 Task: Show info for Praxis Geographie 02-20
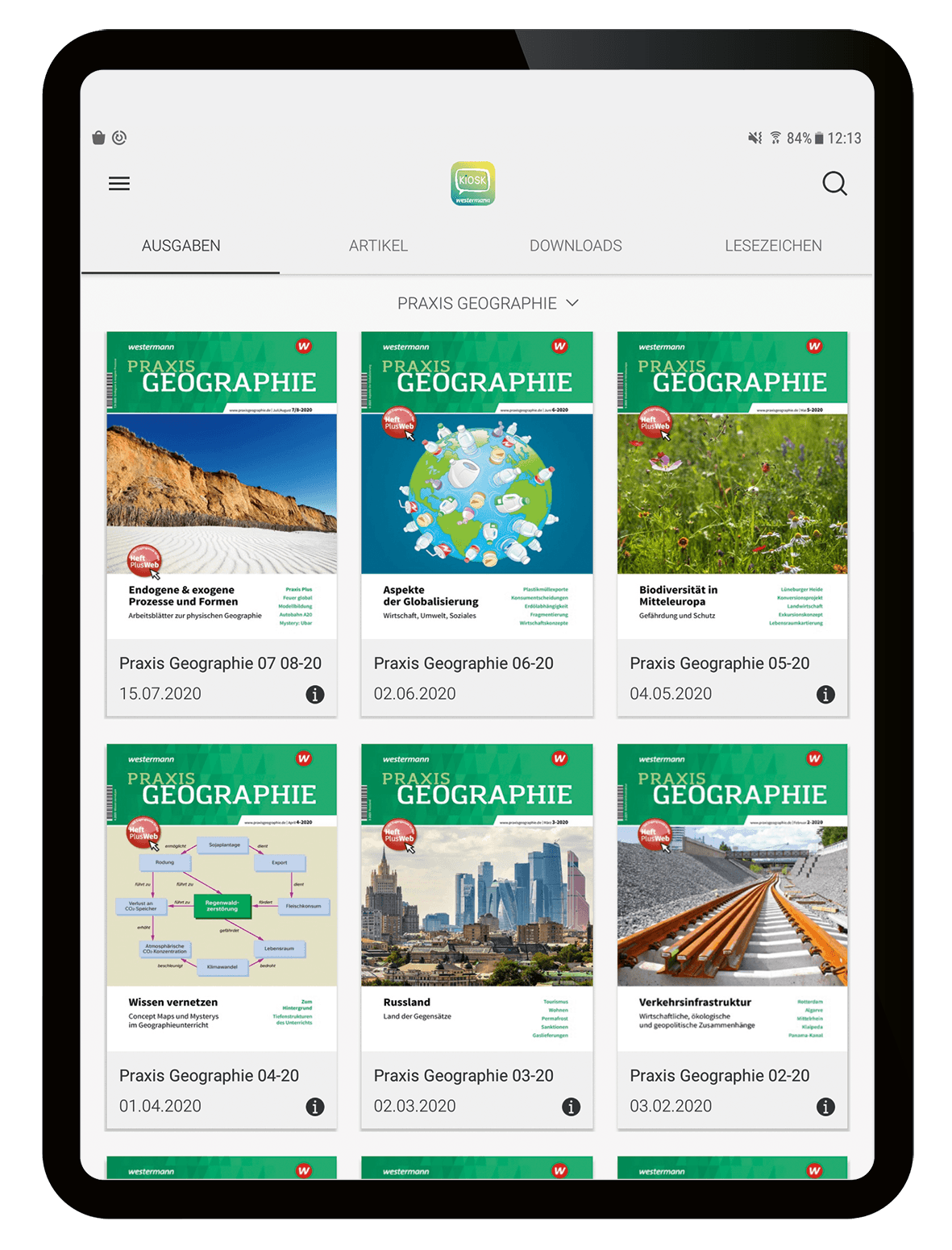coord(825,1107)
